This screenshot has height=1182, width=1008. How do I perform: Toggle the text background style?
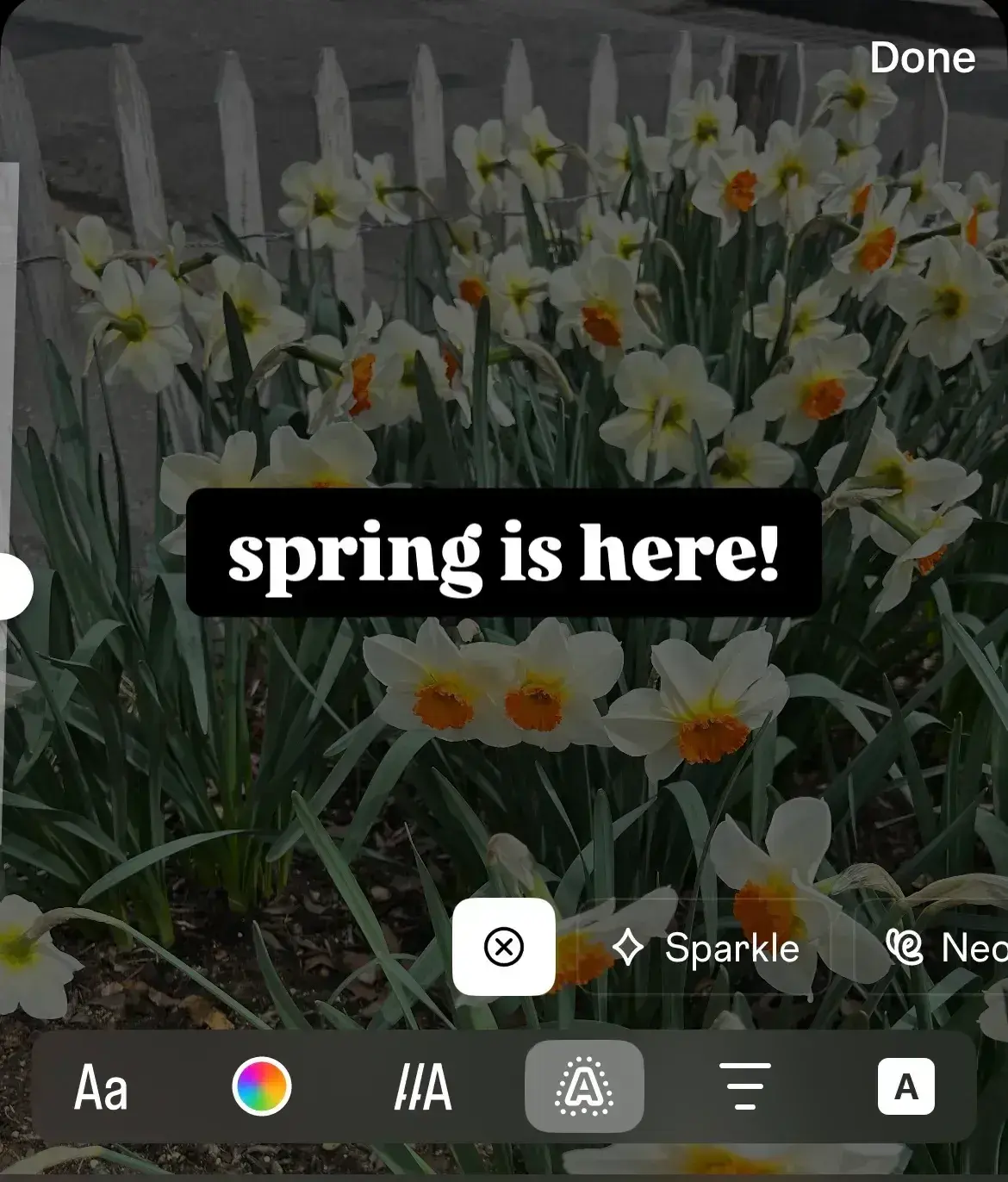[x=905, y=1086]
